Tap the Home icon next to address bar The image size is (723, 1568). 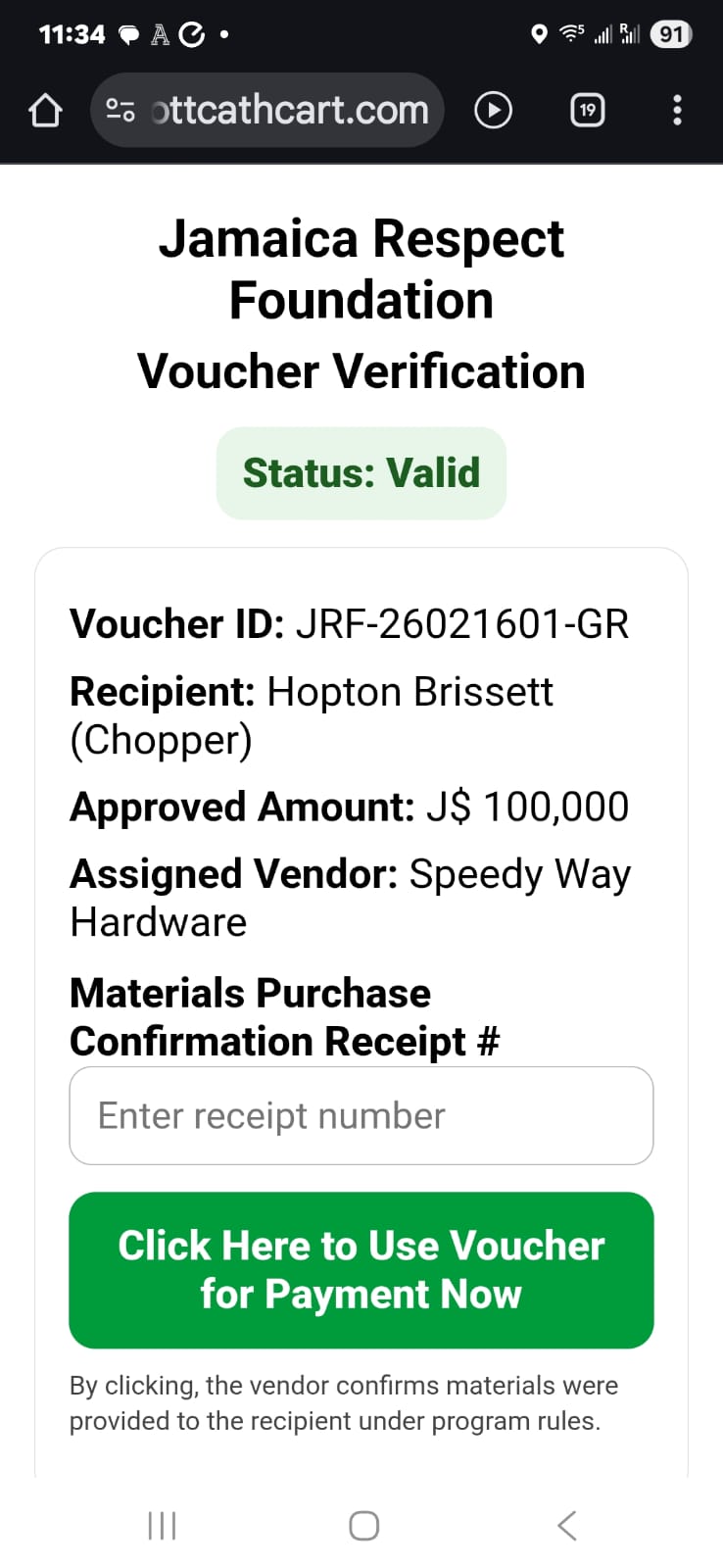pyautogui.click(x=45, y=110)
